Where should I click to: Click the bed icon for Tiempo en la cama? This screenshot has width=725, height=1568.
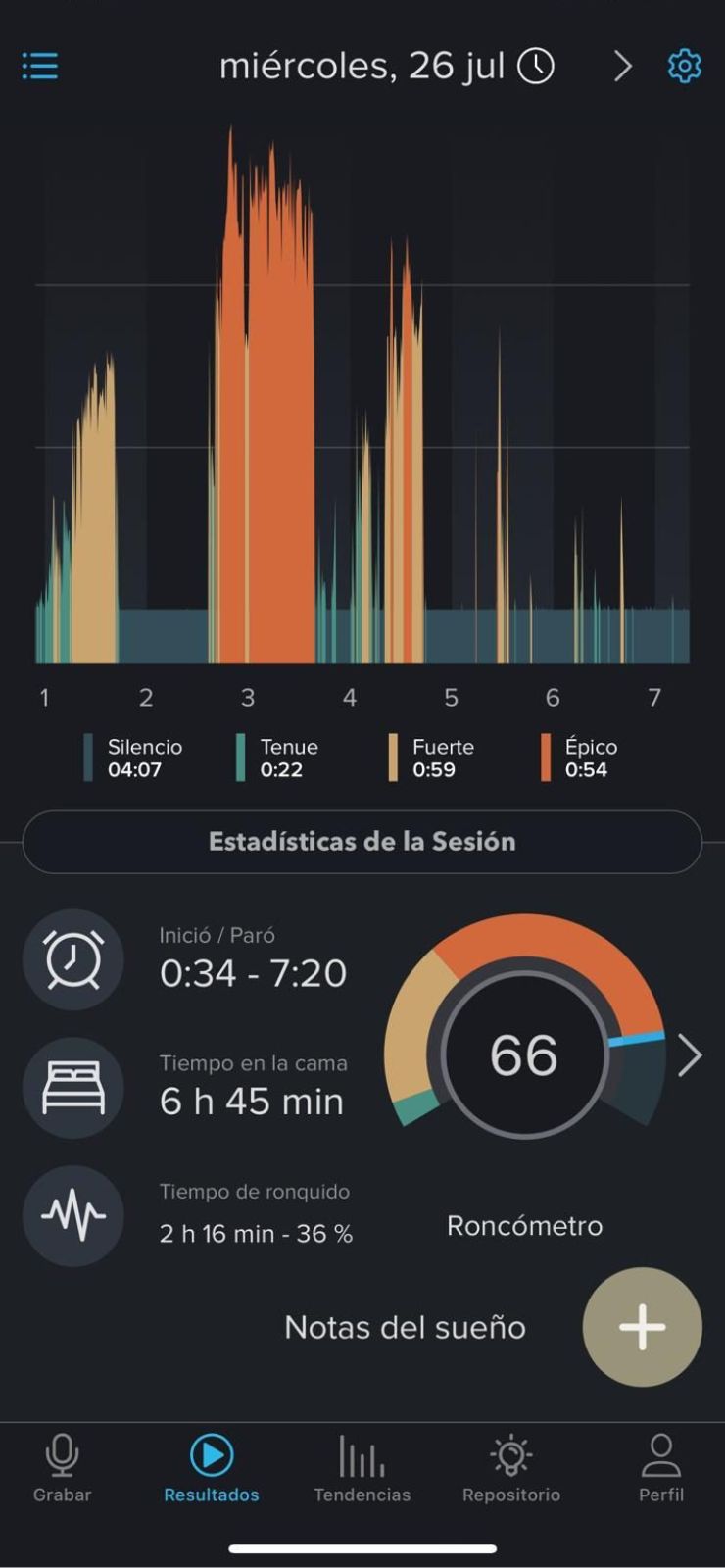point(72,1088)
